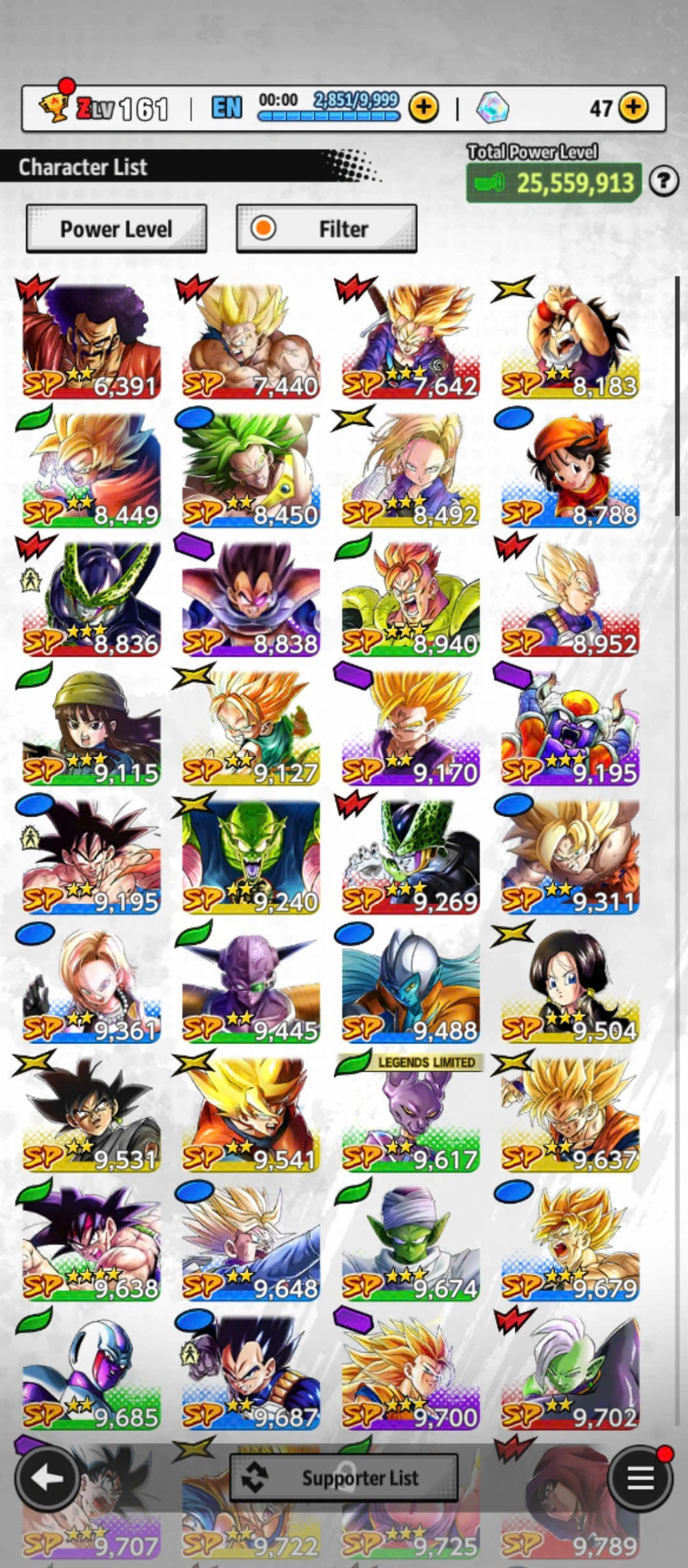Image resolution: width=688 pixels, height=1568 pixels.
Task: View the character with 9,240 power
Action: 251,857
